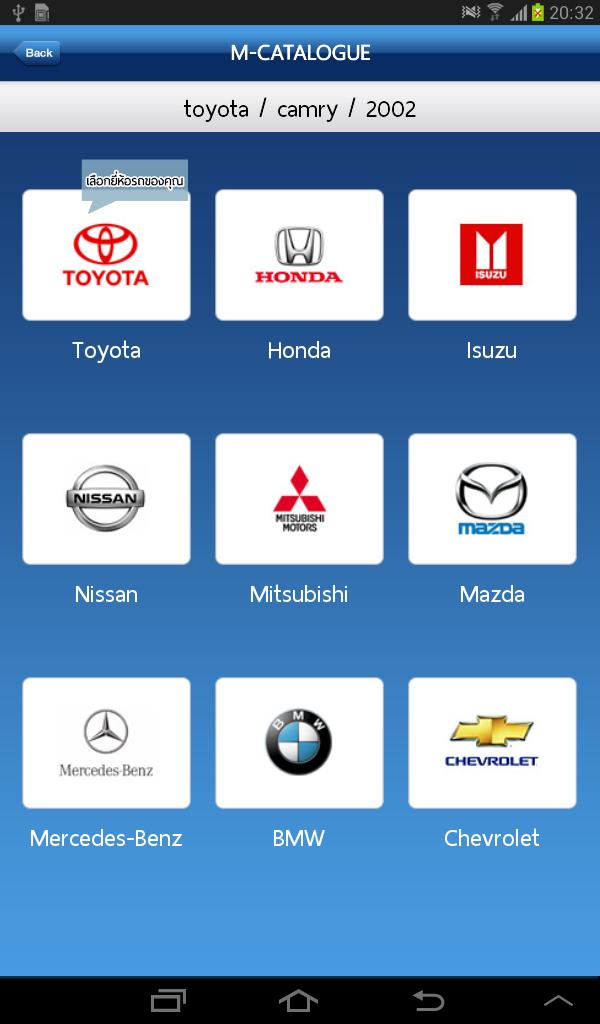Tap the system home button
Image resolution: width=600 pixels, height=1024 pixels.
coord(298,1000)
